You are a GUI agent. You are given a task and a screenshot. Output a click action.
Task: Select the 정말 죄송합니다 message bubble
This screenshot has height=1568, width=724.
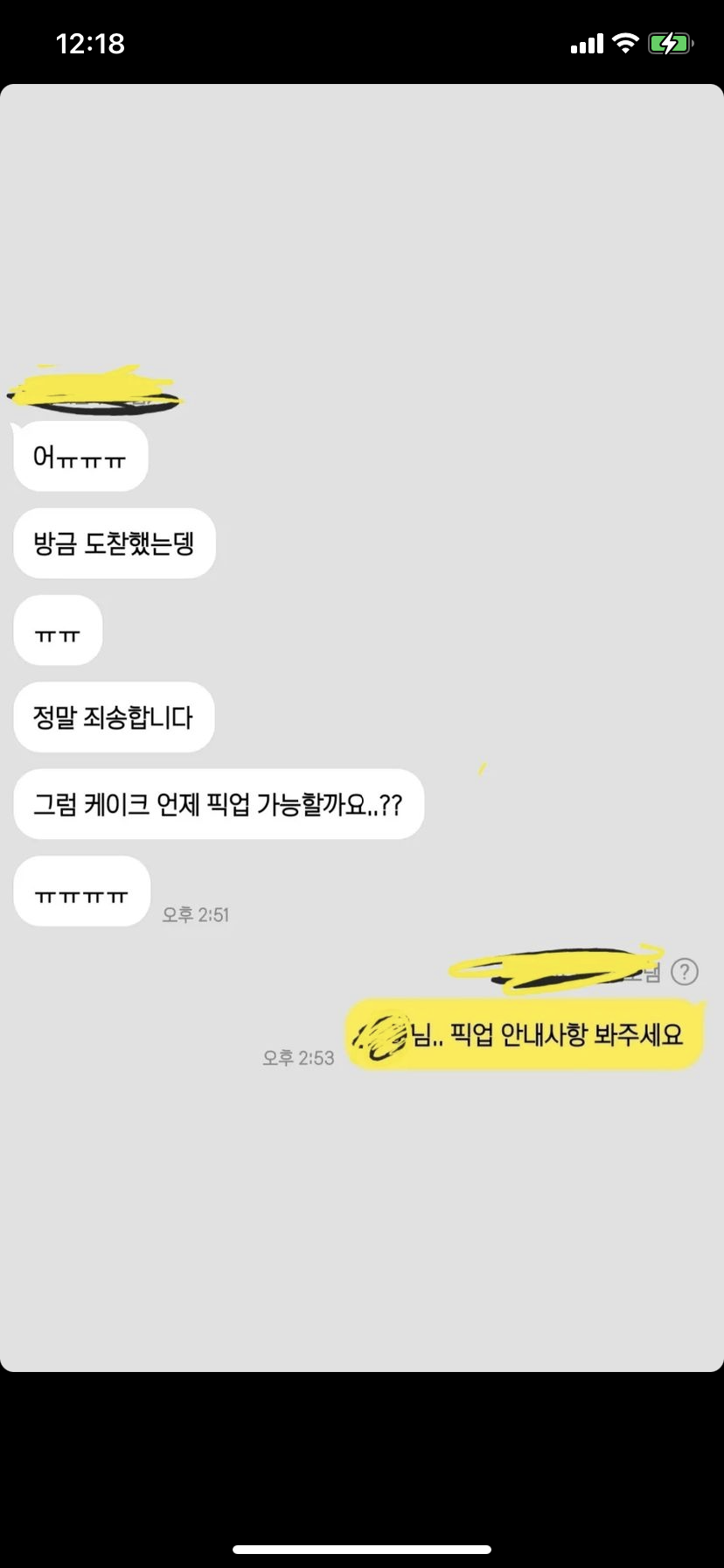point(113,717)
